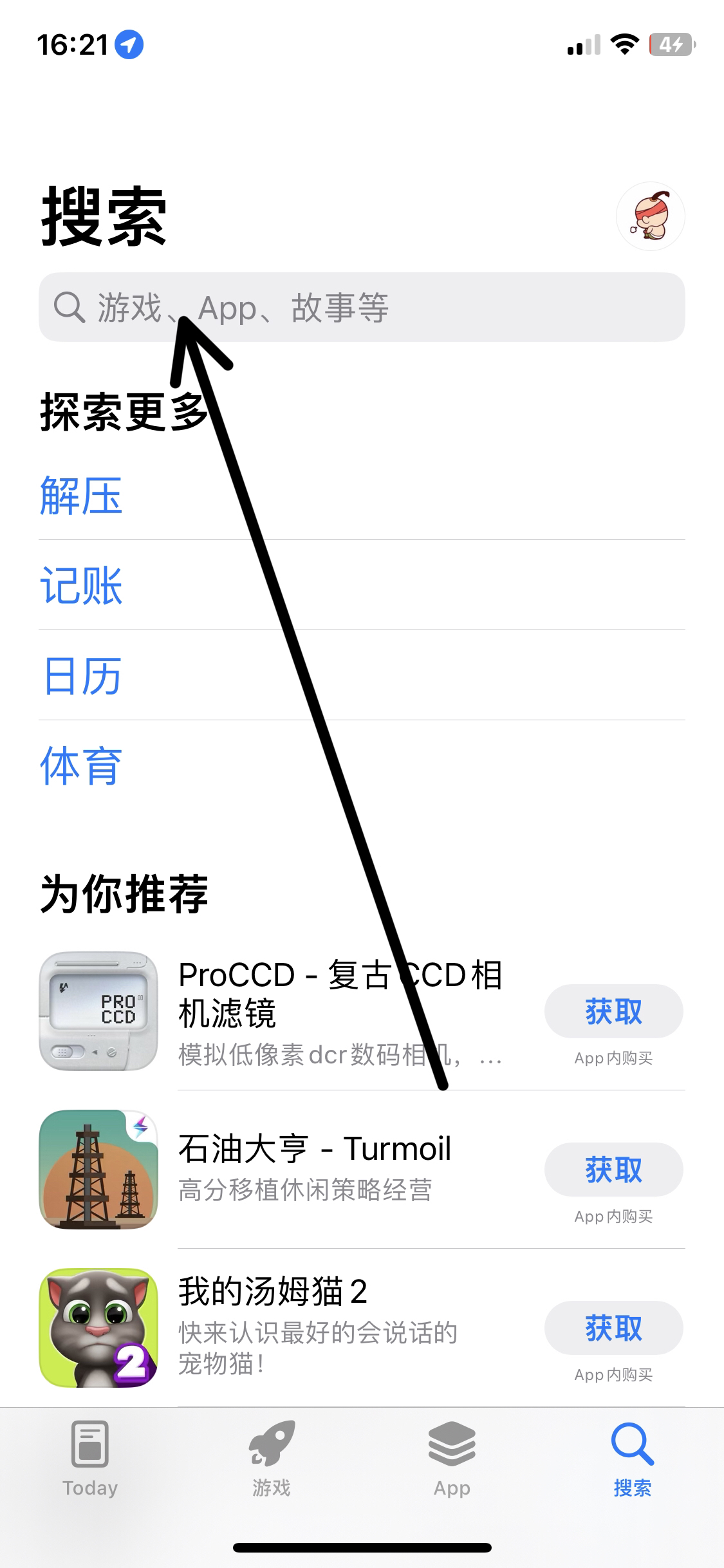Open the account profile avatar
Screen dimensions: 724x1568
tap(650, 216)
